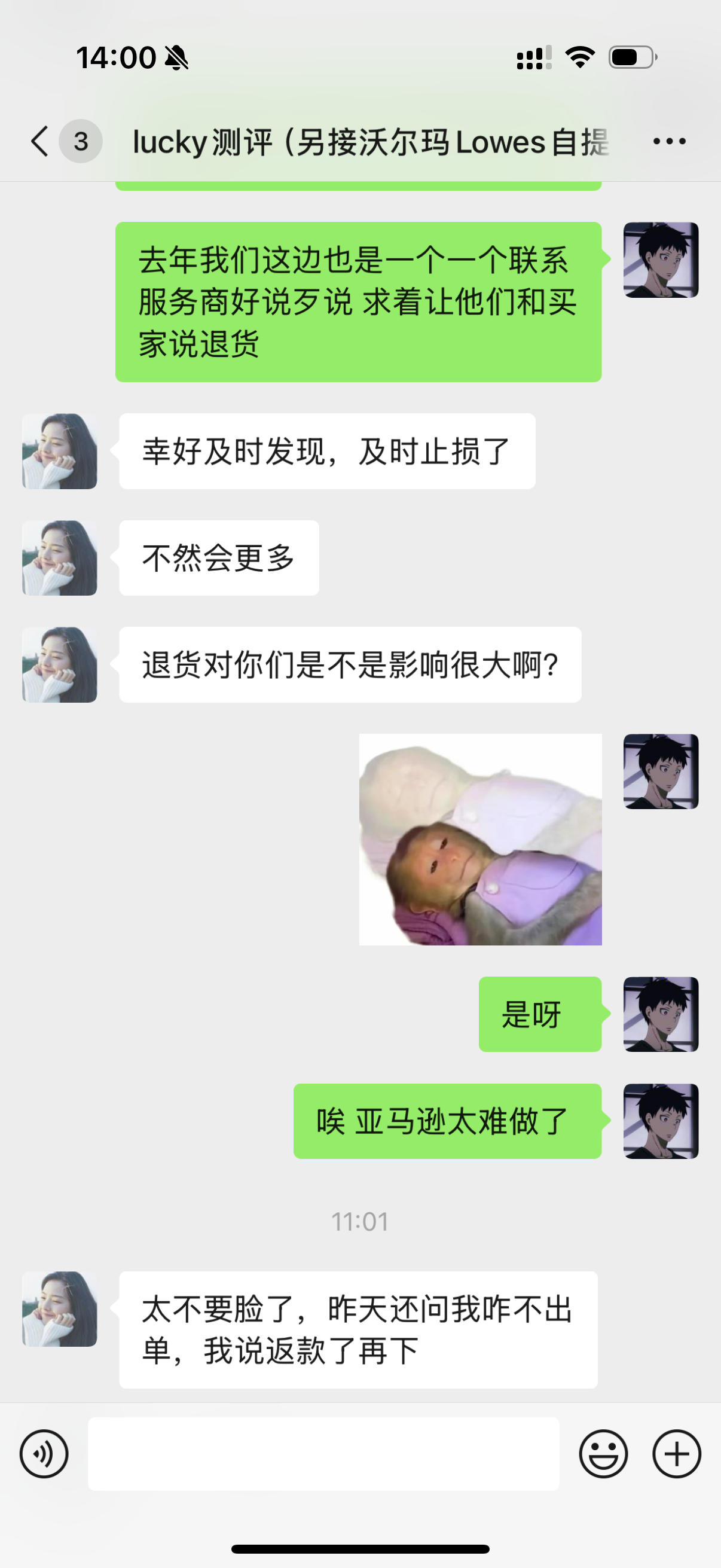Open the emoji picker icon
The width and height of the screenshot is (721, 1568).
(x=606, y=1453)
